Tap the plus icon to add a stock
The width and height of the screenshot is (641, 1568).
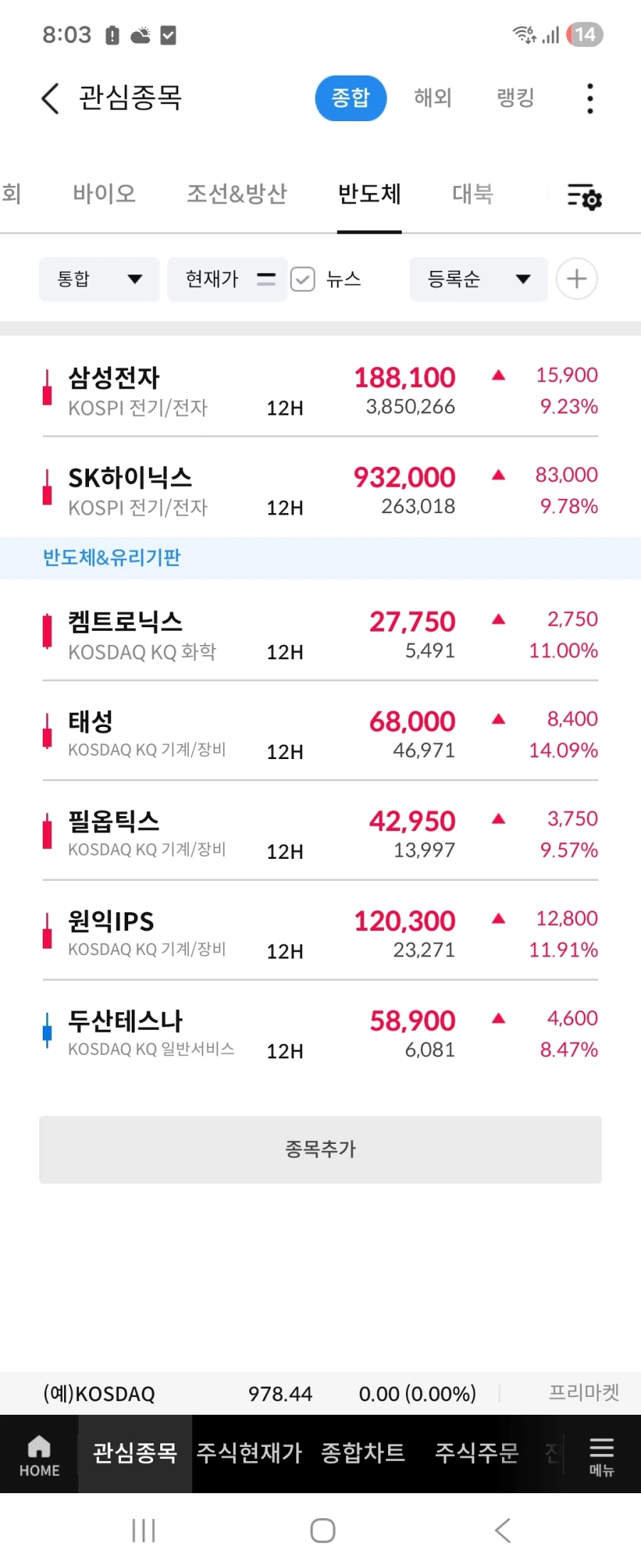(x=575, y=279)
